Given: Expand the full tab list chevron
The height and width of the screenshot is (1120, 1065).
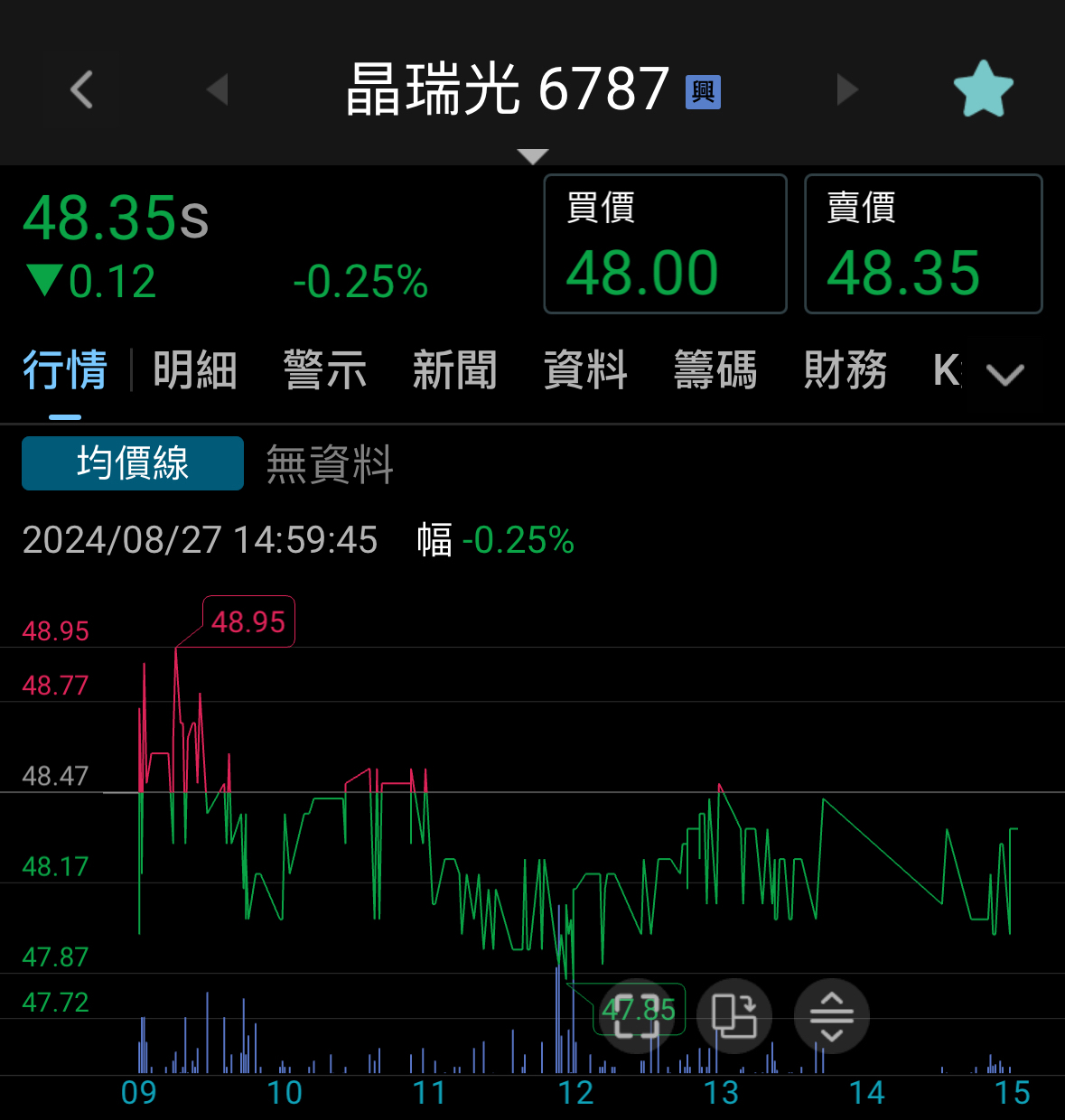Looking at the screenshot, I should coord(1005,373).
